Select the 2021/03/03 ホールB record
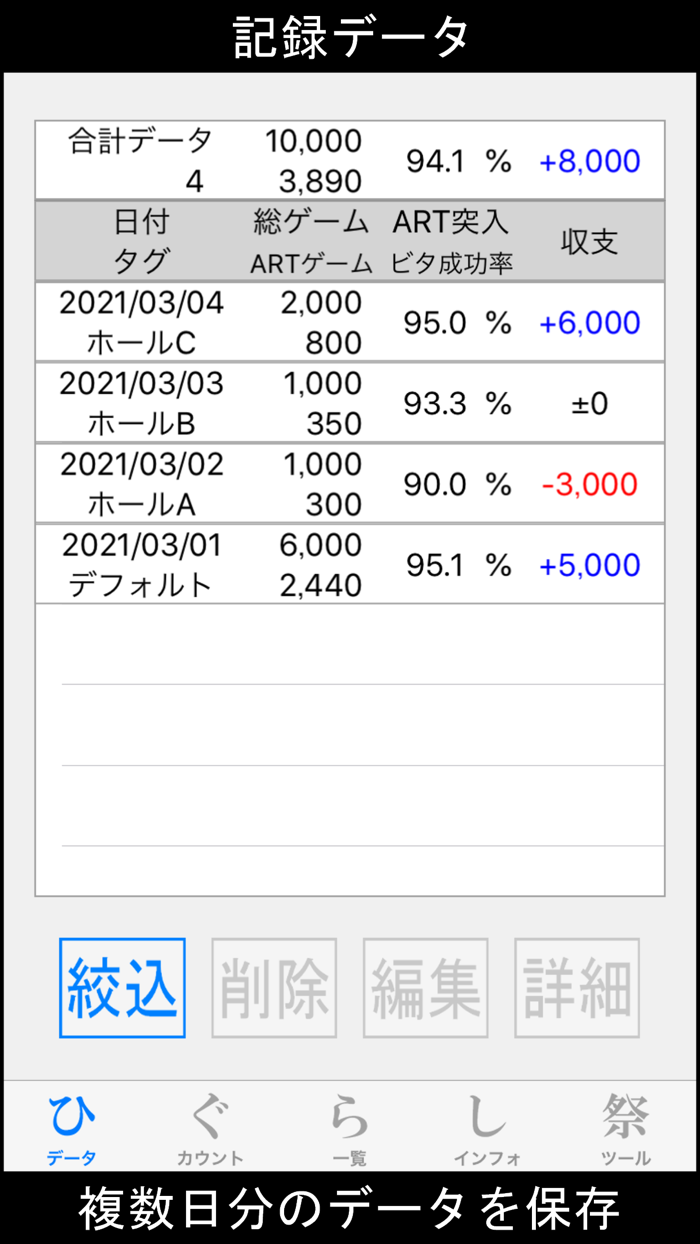This screenshot has width=700, height=1244. [350, 403]
